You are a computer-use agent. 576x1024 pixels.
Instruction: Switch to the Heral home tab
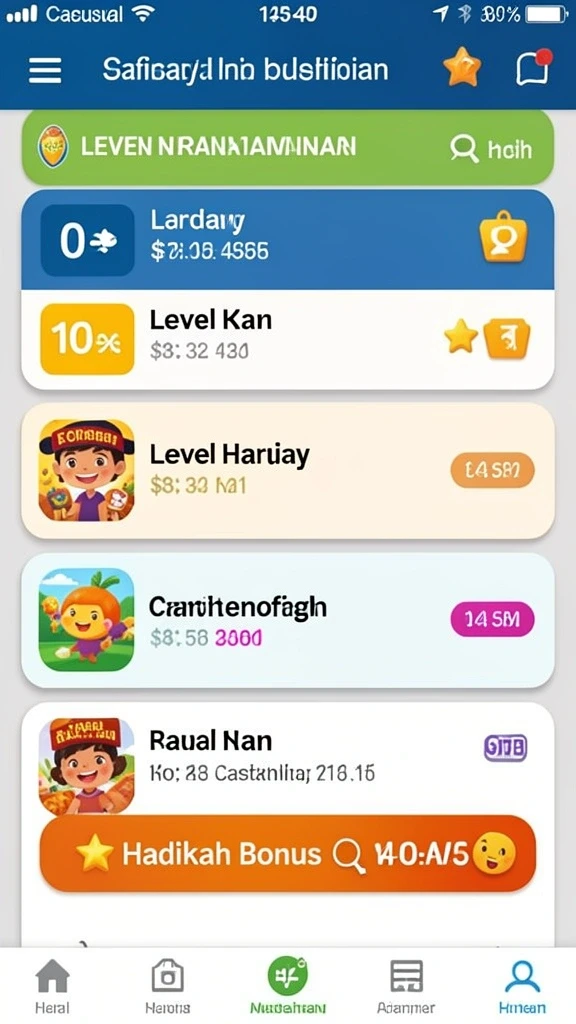click(x=52, y=986)
